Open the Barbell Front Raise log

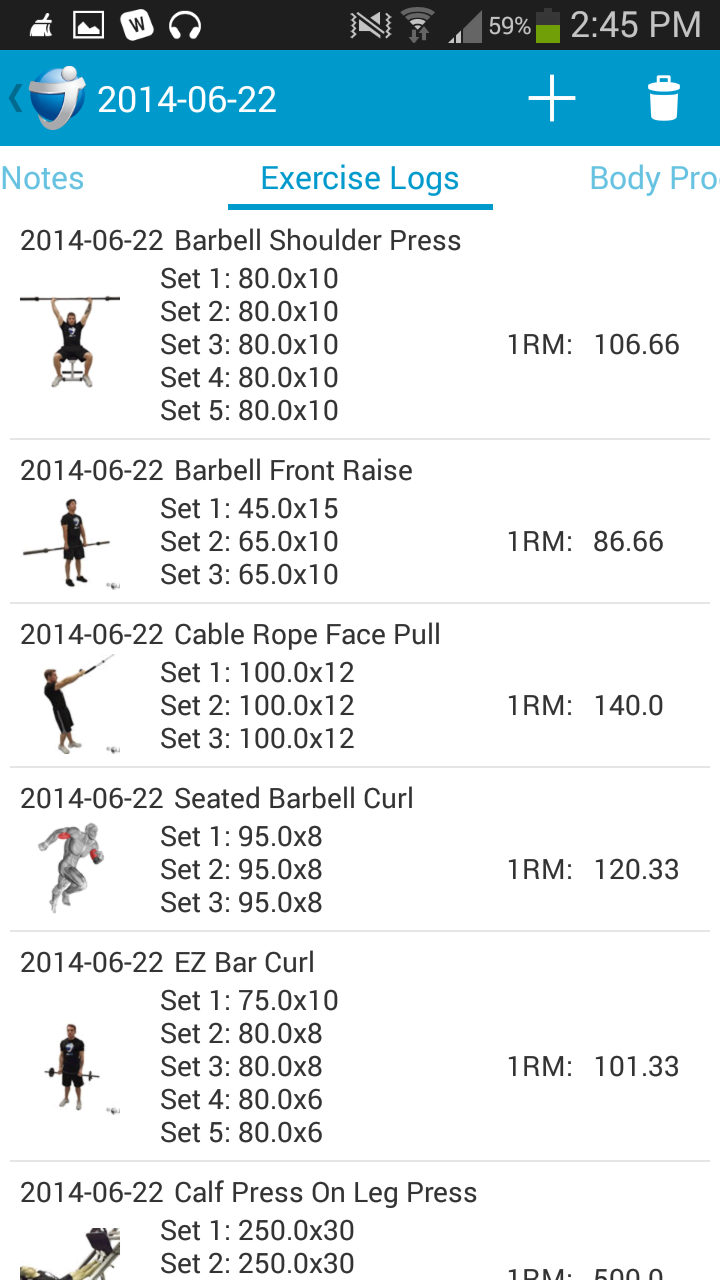coord(360,523)
